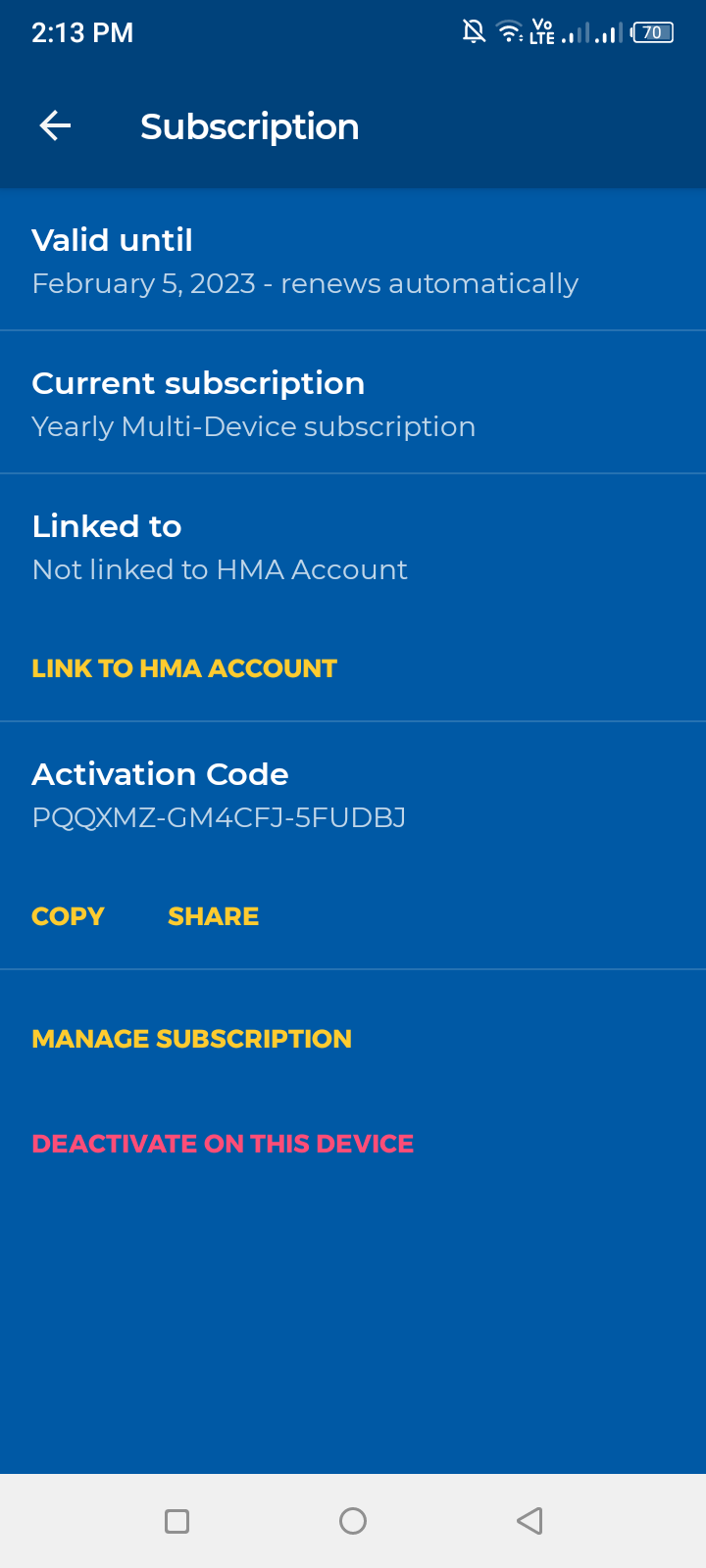Go back using the header arrow
This screenshot has width=706, height=1568.
(x=55, y=126)
